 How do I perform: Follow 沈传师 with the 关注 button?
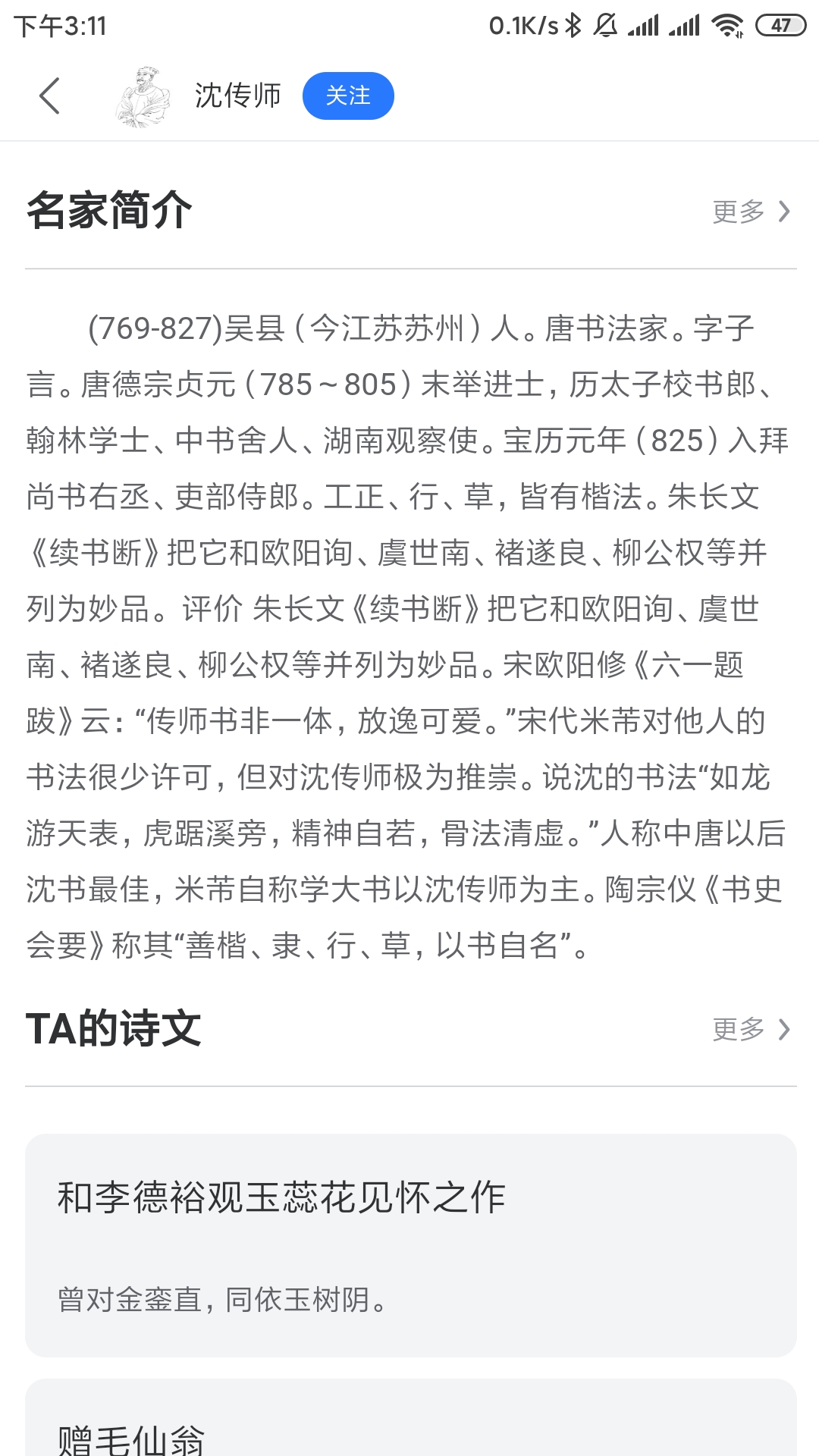tap(348, 96)
